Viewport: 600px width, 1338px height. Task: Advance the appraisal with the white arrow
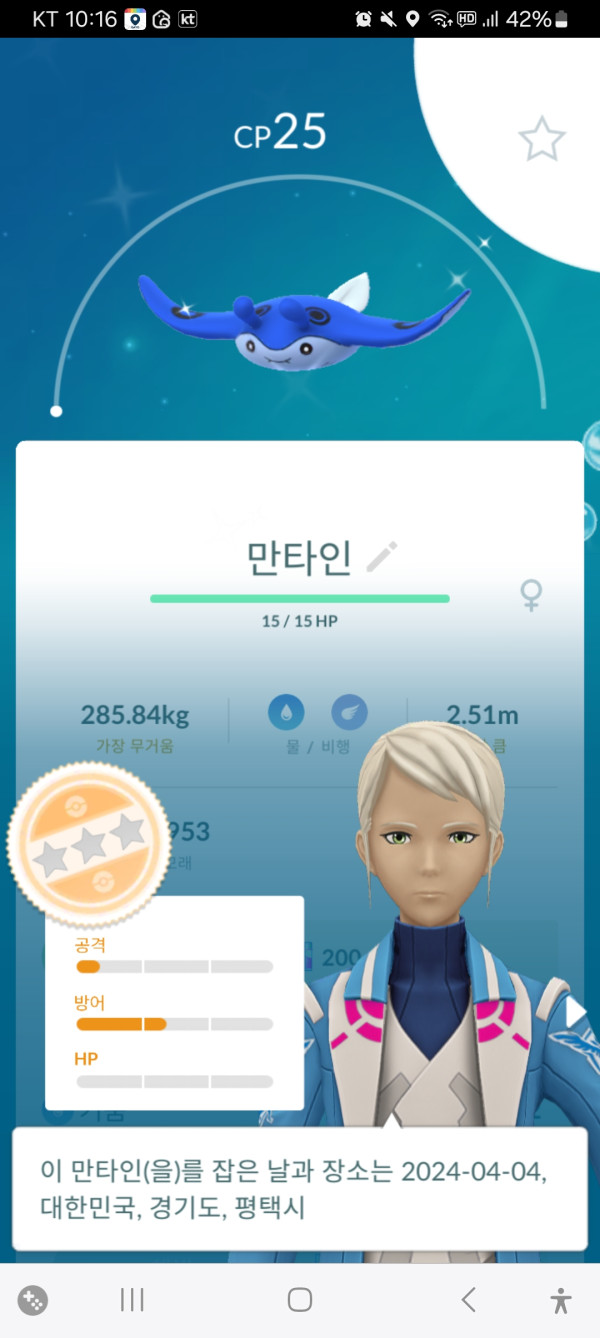[x=576, y=1012]
